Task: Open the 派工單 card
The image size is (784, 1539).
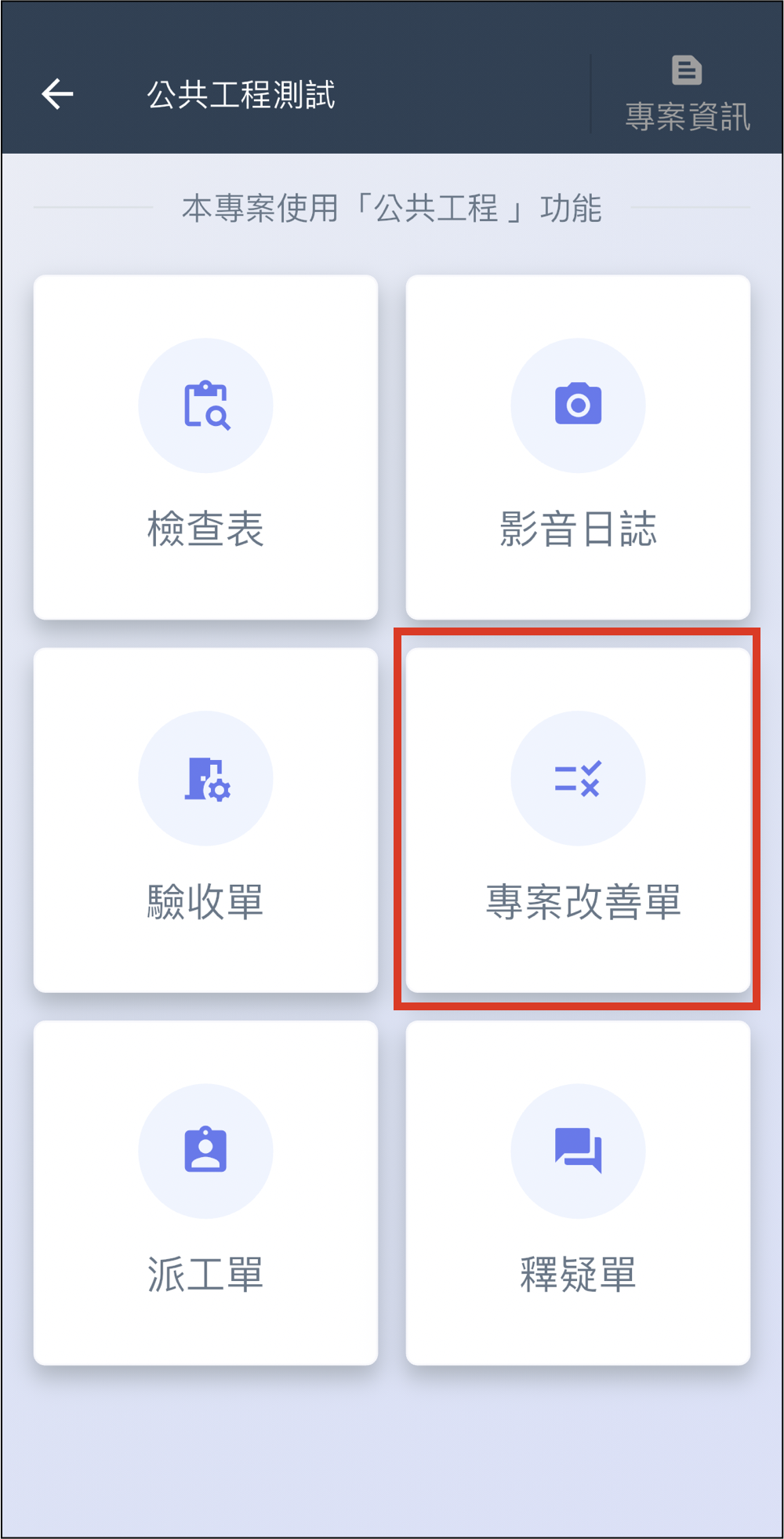Action: pos(205,1192)
